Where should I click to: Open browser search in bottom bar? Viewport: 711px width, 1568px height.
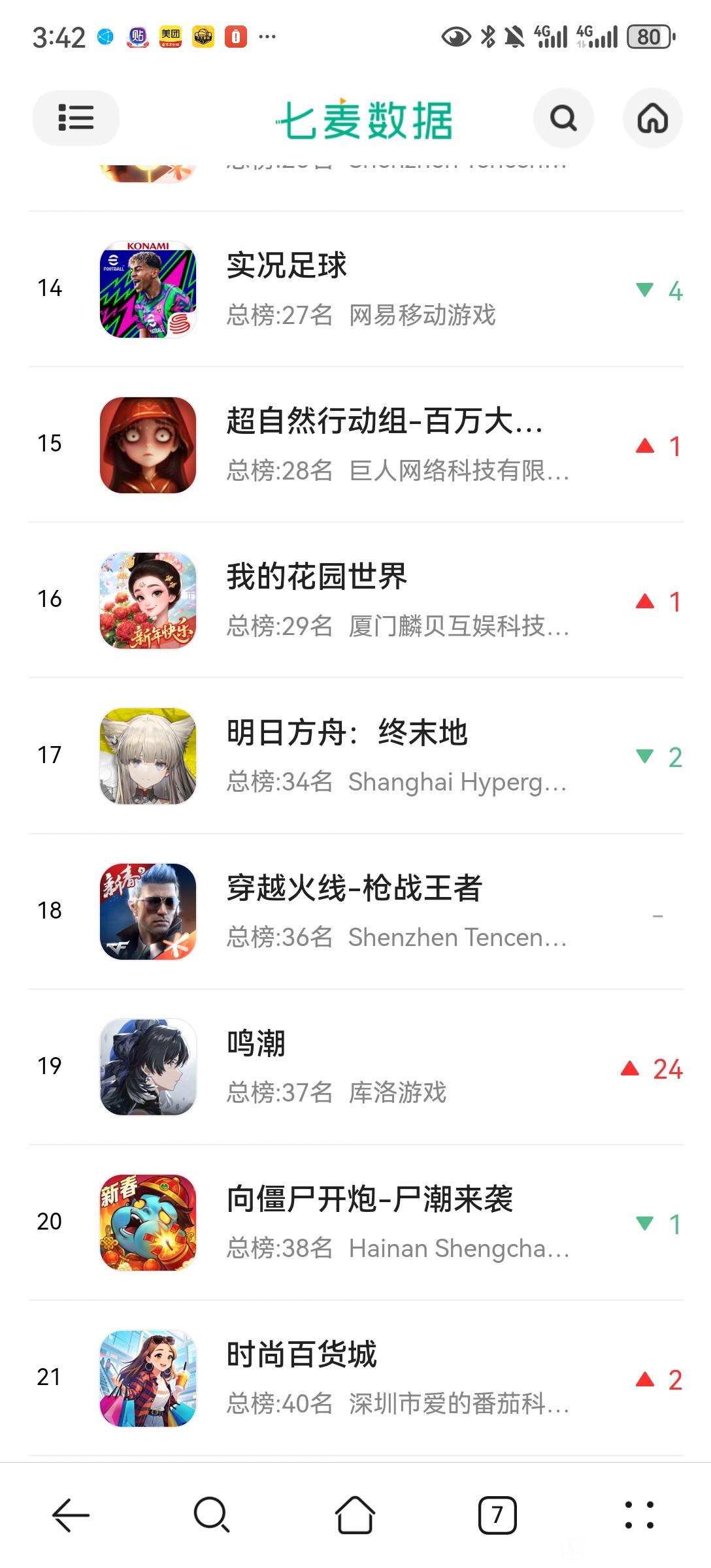pyautogui.click(x=212, y=1514)
